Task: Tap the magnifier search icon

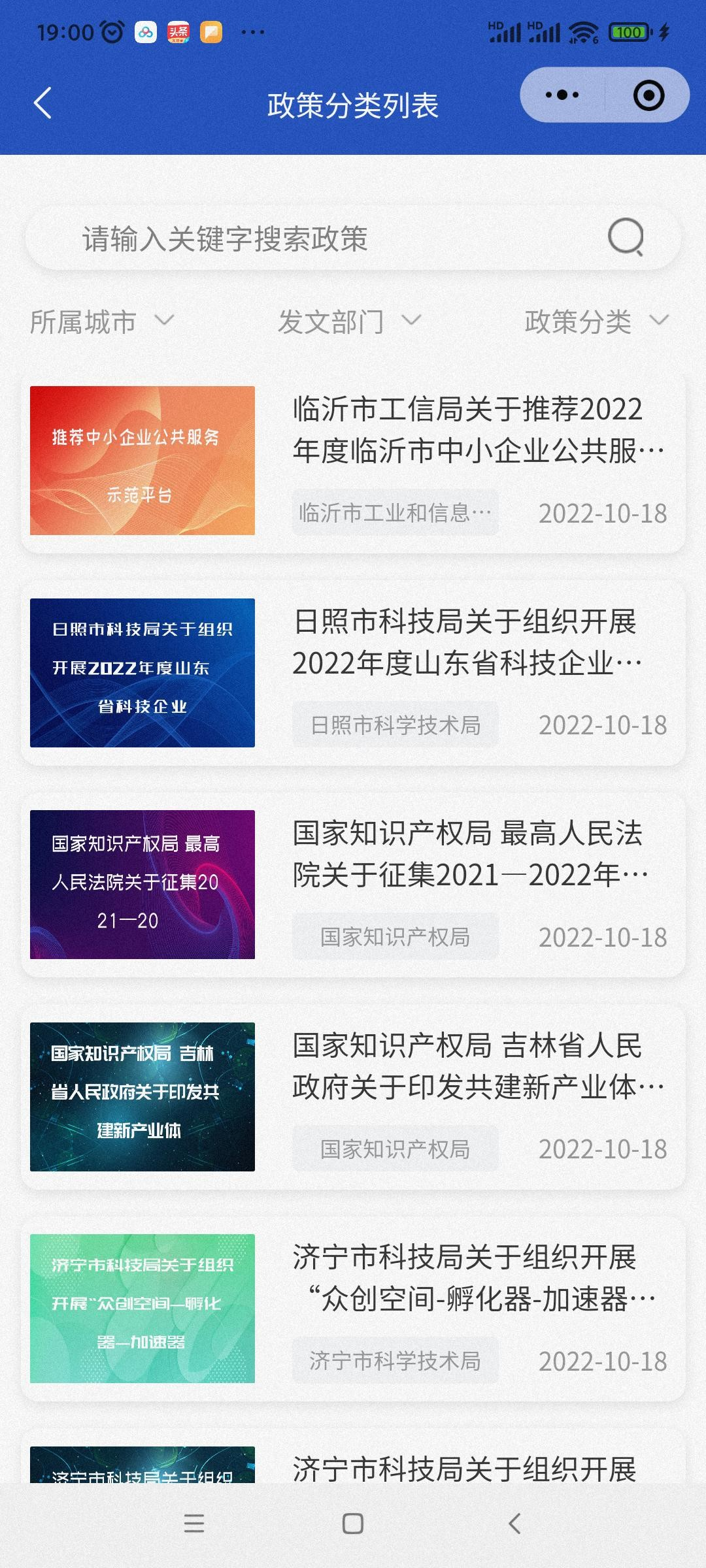Action: point(626,237)
